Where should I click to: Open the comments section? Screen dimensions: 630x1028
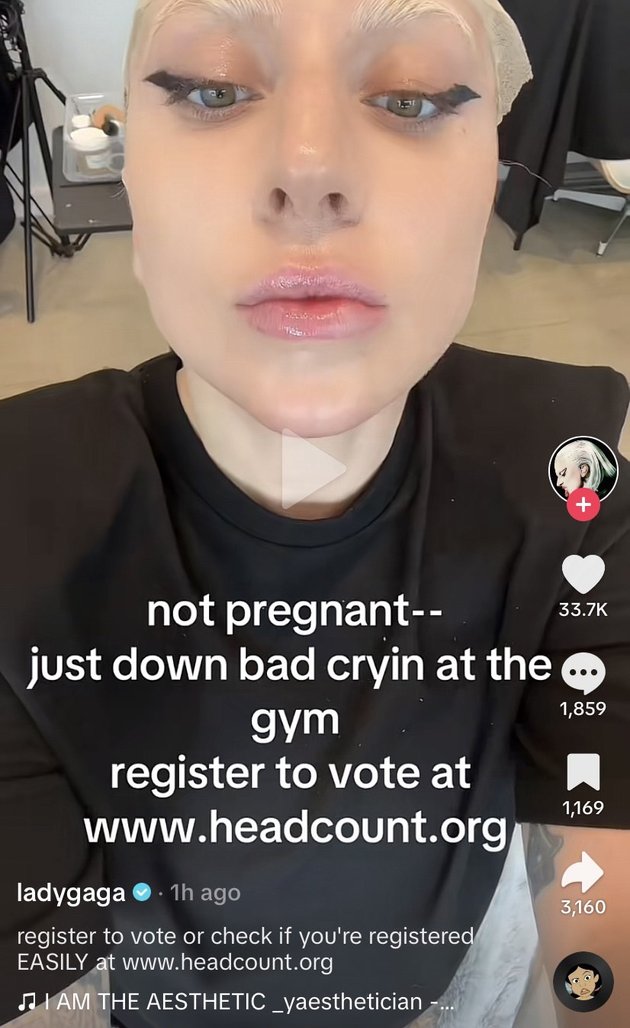click(x=583, y=675)
